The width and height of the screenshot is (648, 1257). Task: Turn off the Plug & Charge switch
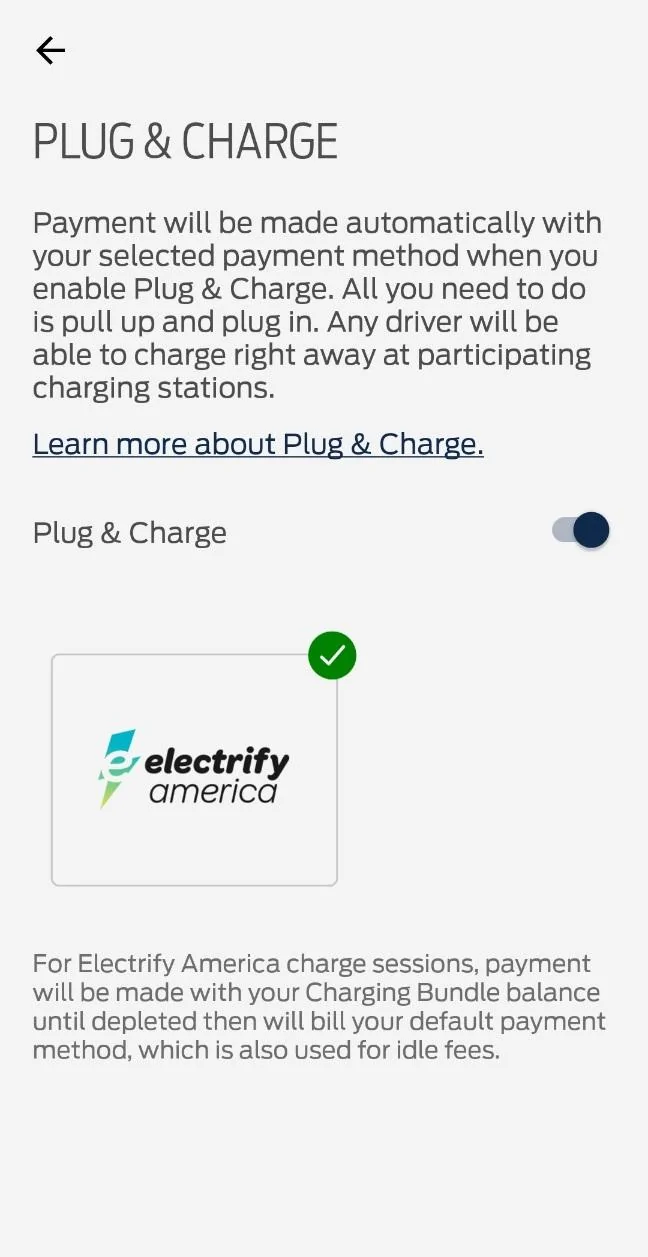(x=581, y=530)
